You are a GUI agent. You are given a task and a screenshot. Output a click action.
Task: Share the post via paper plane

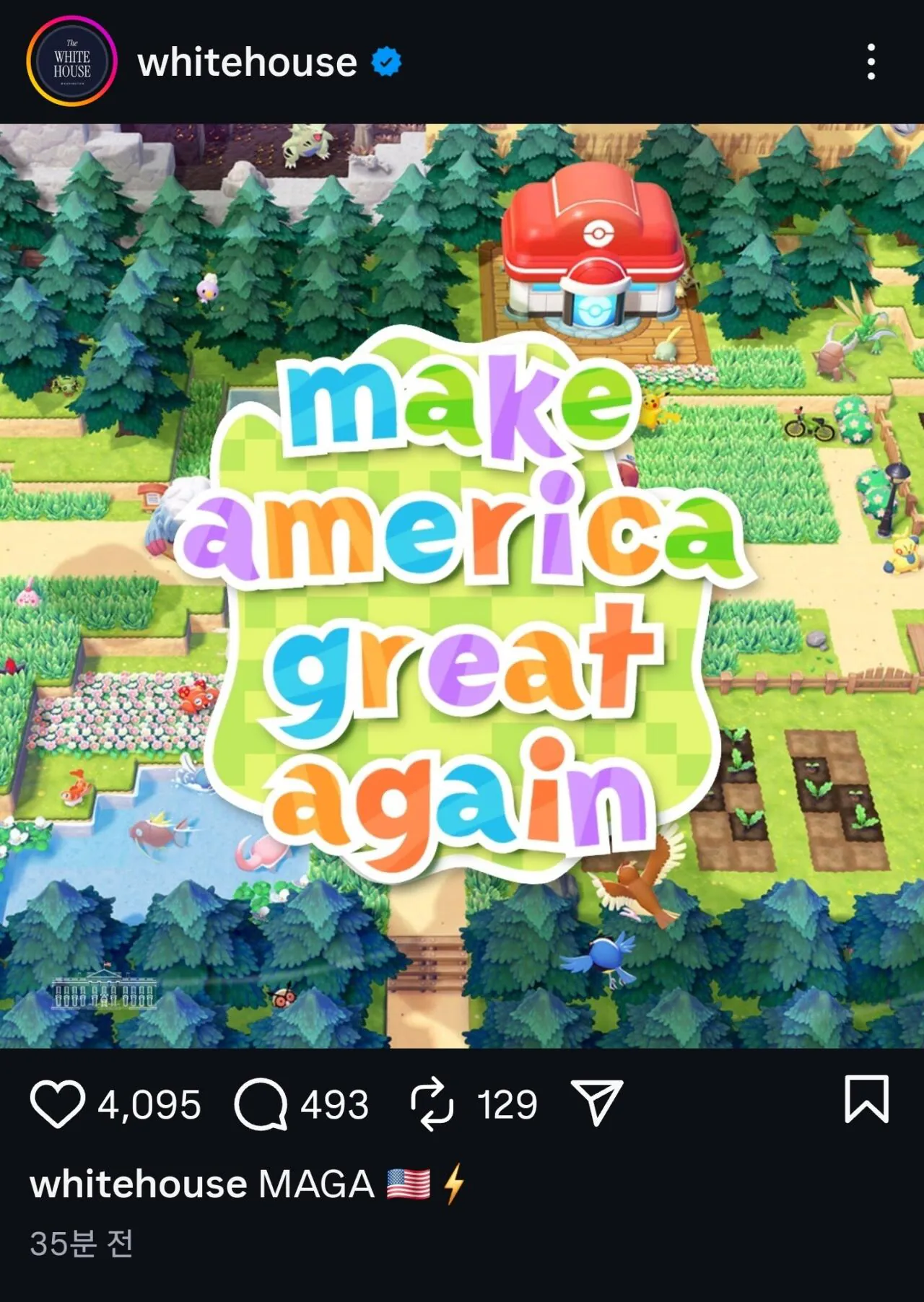pos(596,1102)
